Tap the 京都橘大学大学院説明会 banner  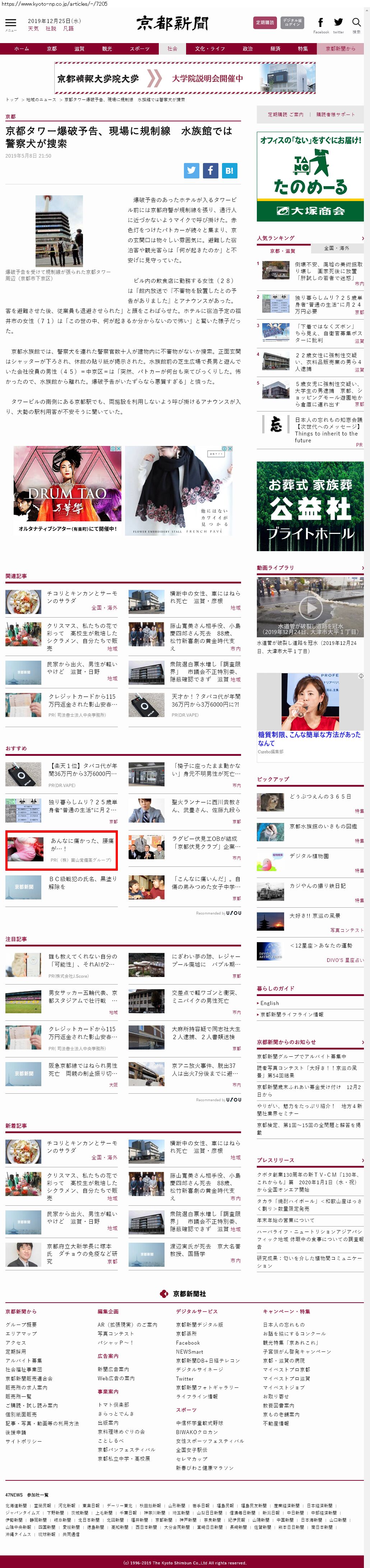point(186,78)
